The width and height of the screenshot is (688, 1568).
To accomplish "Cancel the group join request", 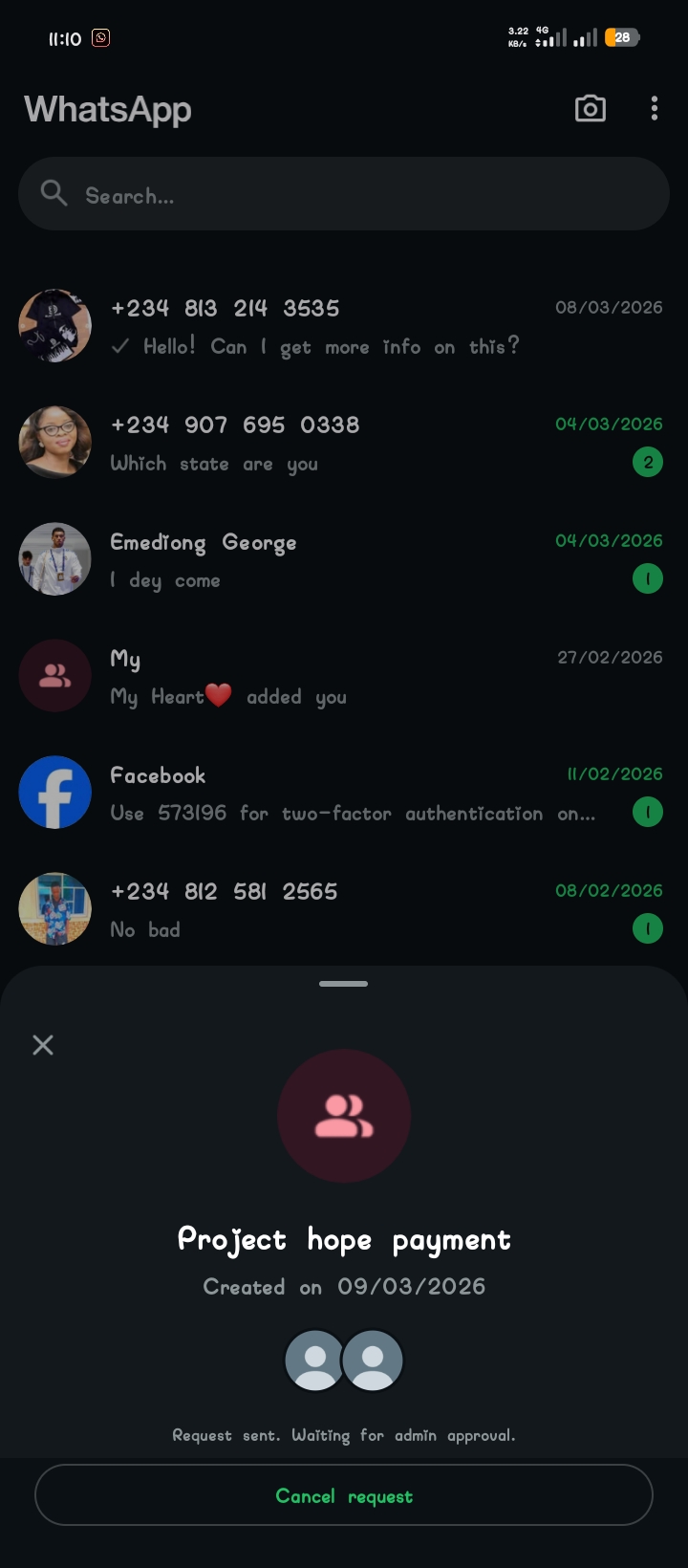I will pyautogui.click(x=344, y=1495).
